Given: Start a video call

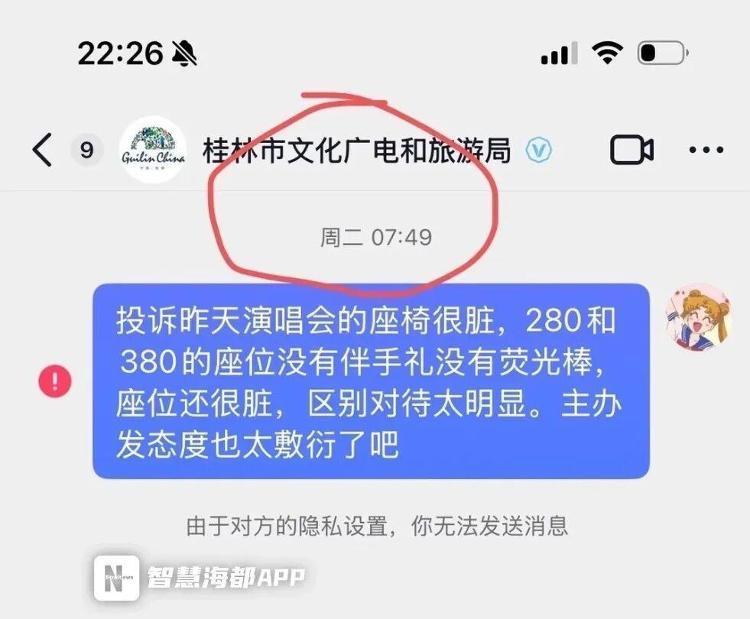Looking at the screenshot, I should click(x=631, y=150).
